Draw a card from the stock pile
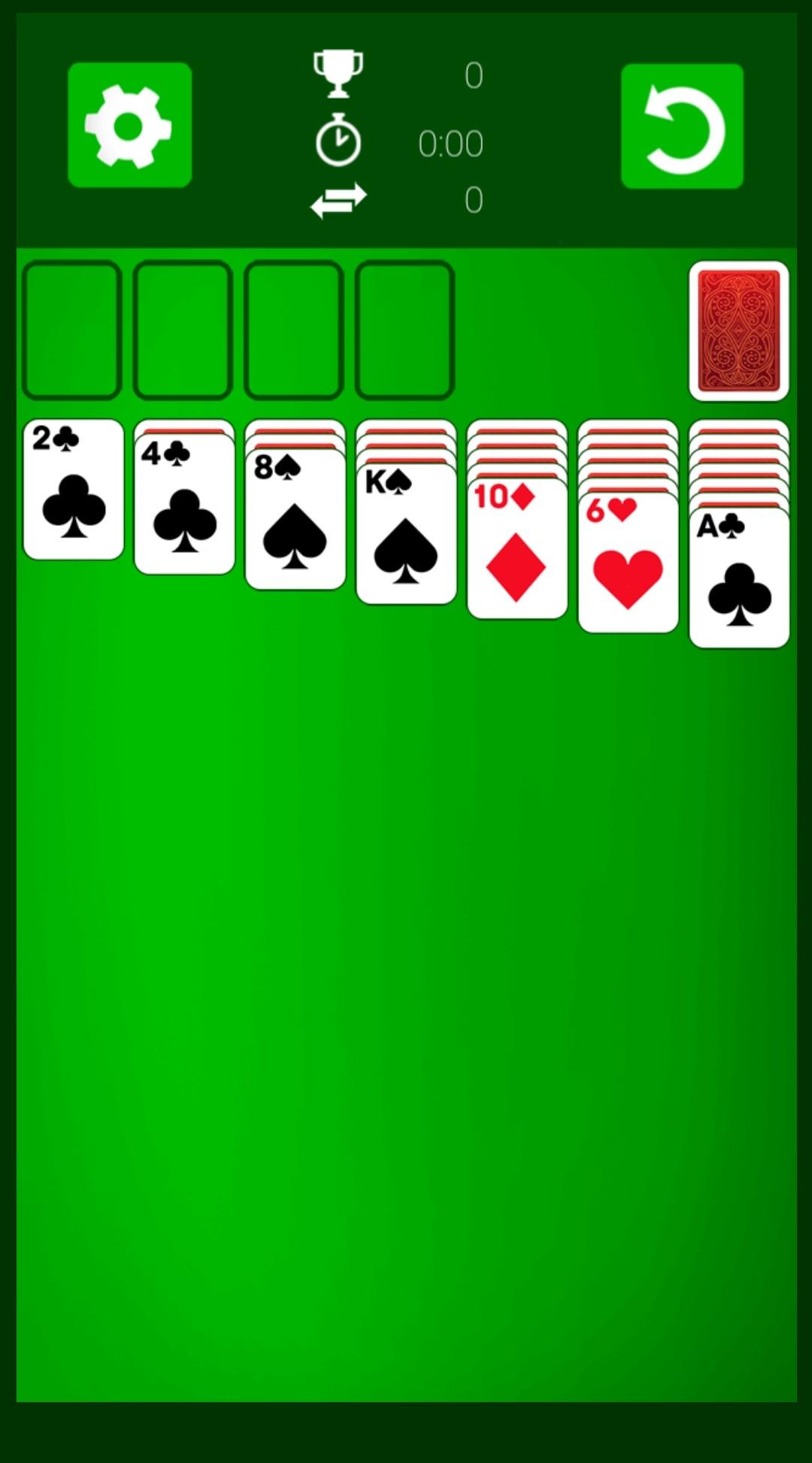Image resolution: width=812 pixels, height=1463 pixels. pyautogui.click(x=738, y=330)
